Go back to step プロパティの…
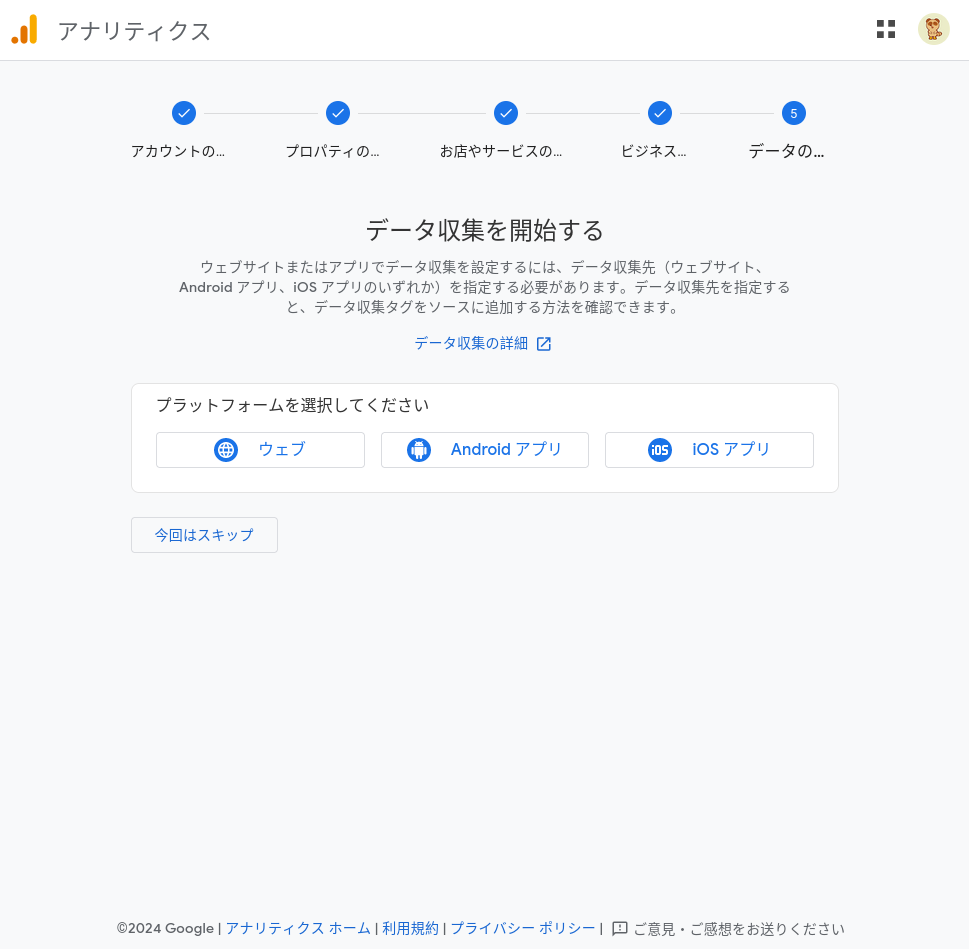 [x=338, y=113]
